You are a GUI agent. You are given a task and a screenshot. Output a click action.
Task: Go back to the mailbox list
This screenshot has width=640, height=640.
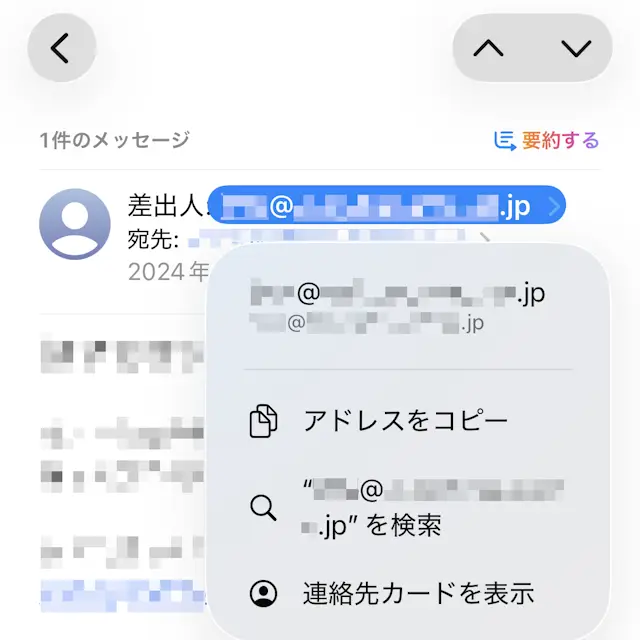(61, 48)
